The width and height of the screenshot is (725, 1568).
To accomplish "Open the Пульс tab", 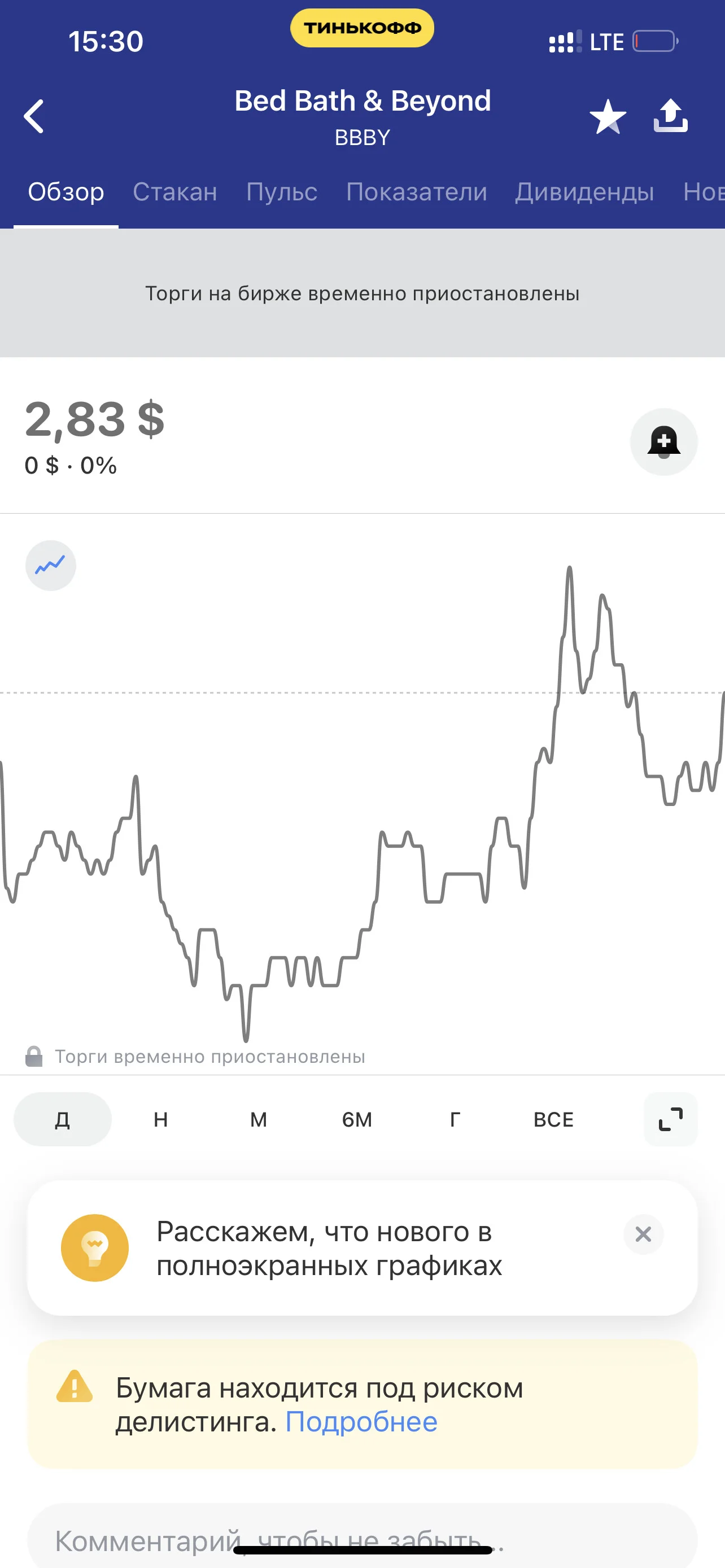I will click(x=282, y=192).
